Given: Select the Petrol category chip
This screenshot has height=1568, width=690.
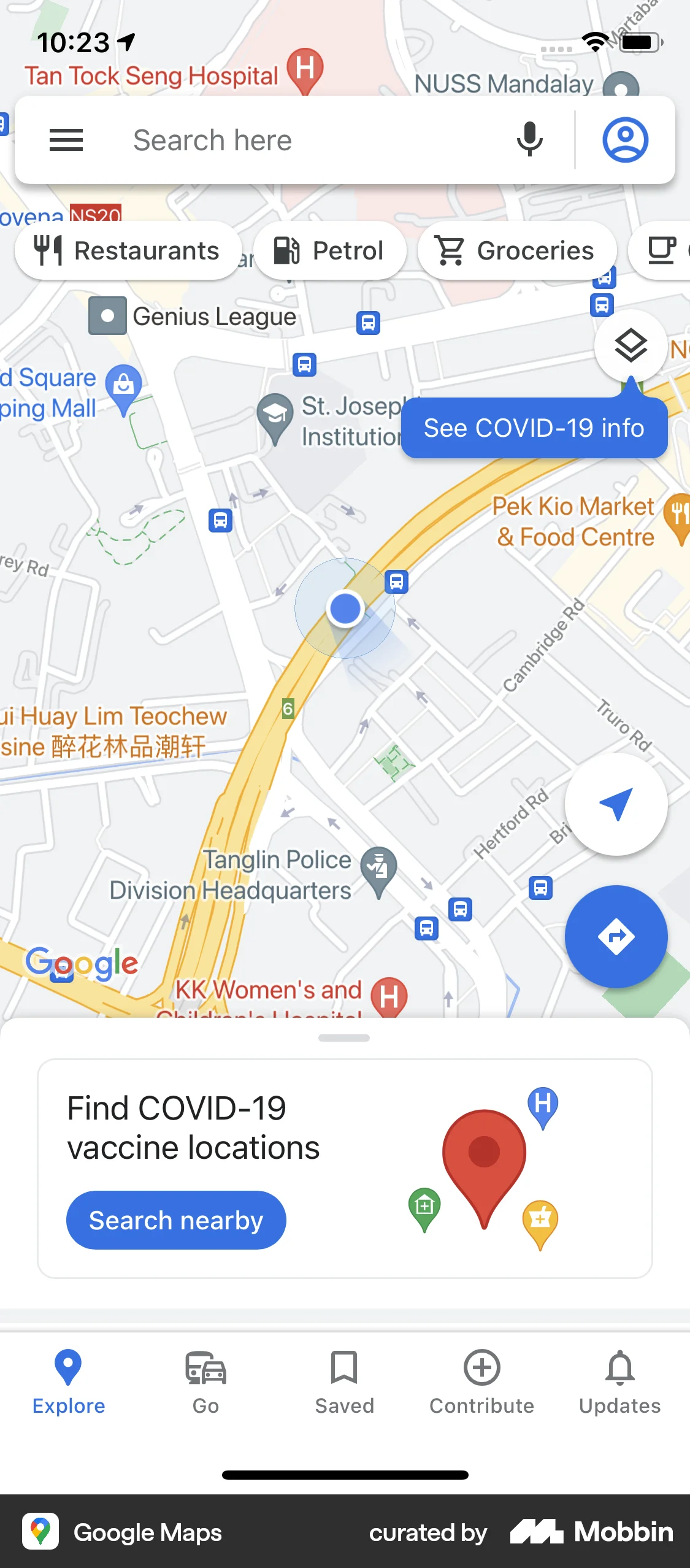Looking at the screenshot, I should tap(330, 250).
